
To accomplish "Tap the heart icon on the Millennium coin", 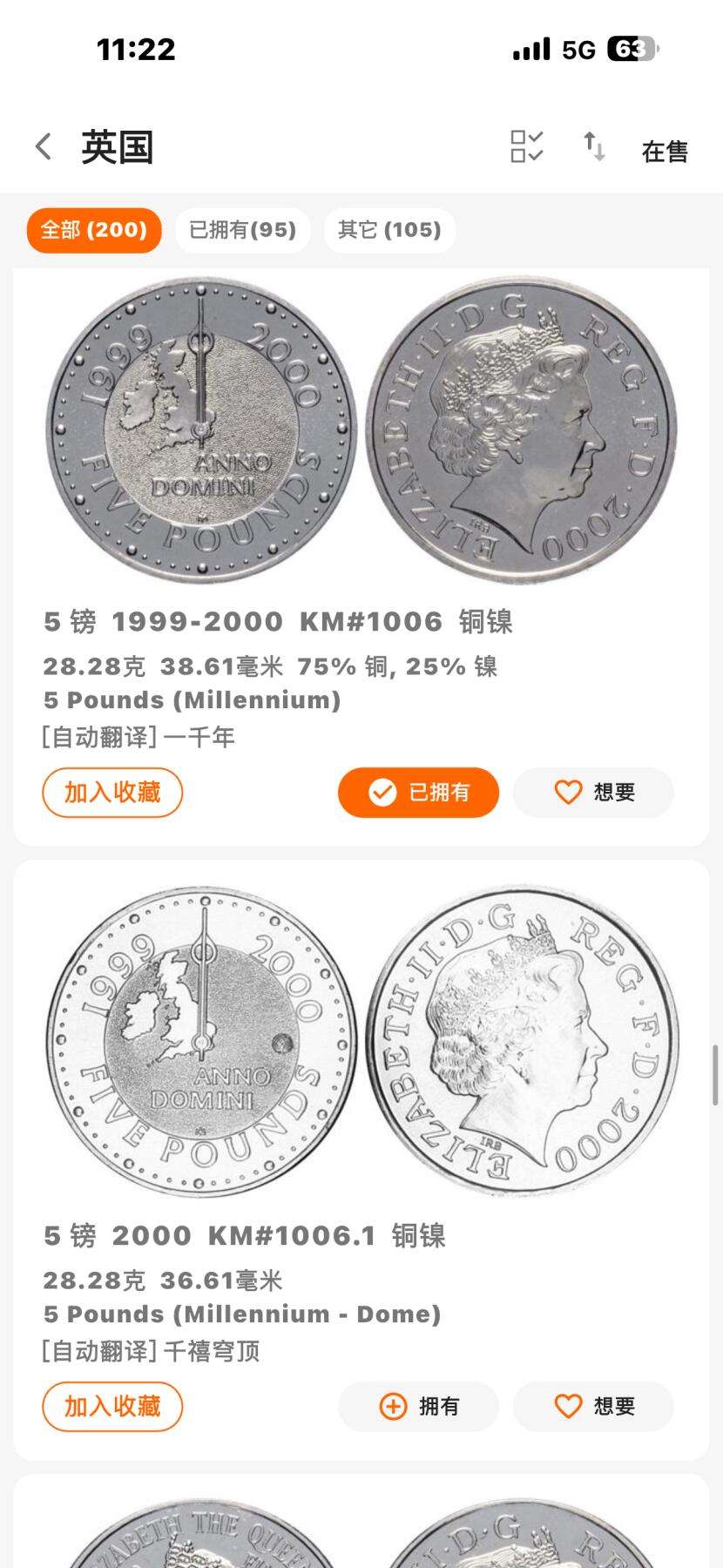I will [568, 793].
